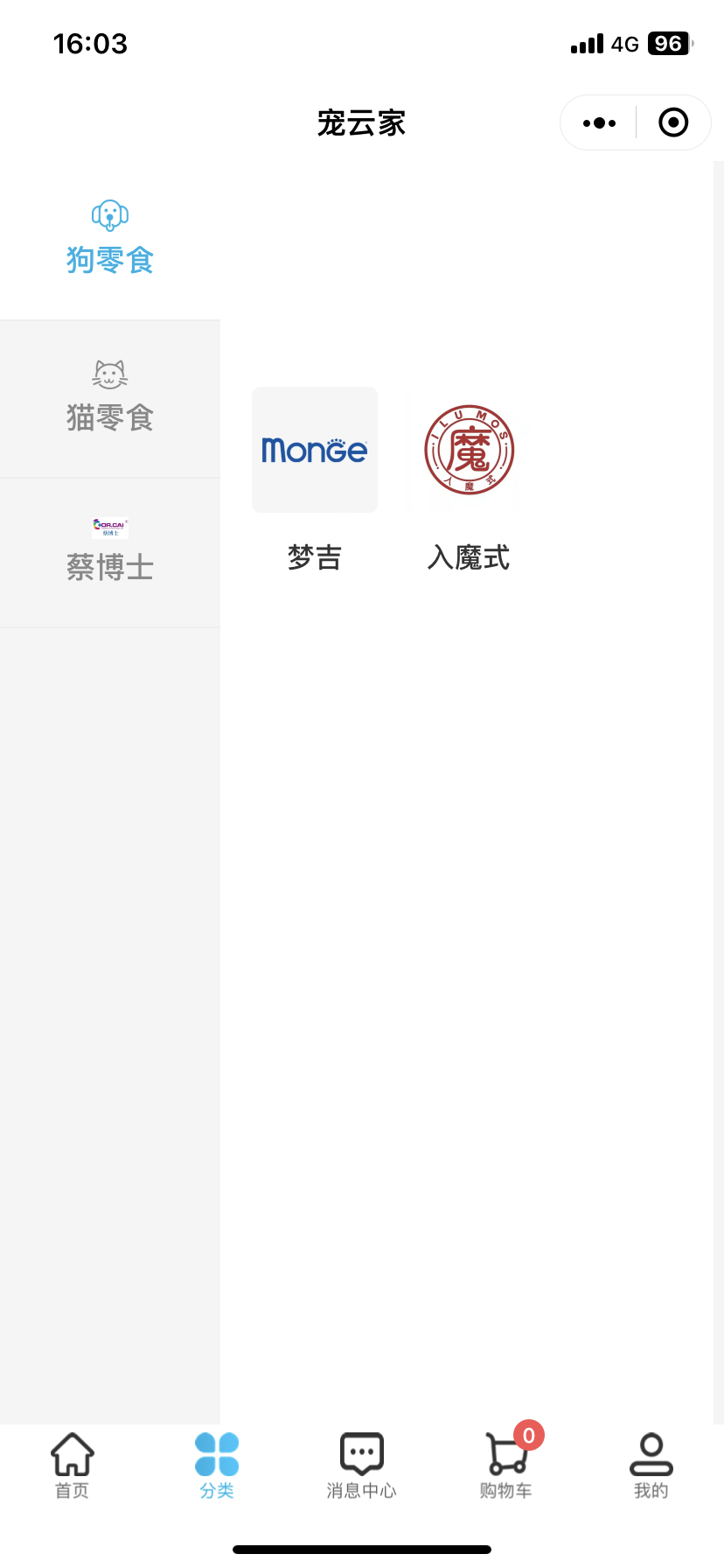Image resolution: width=724 pixels, height=1568 pixels.
Task: View the 购物车 tab
Action: click(x=506, y=1466)
